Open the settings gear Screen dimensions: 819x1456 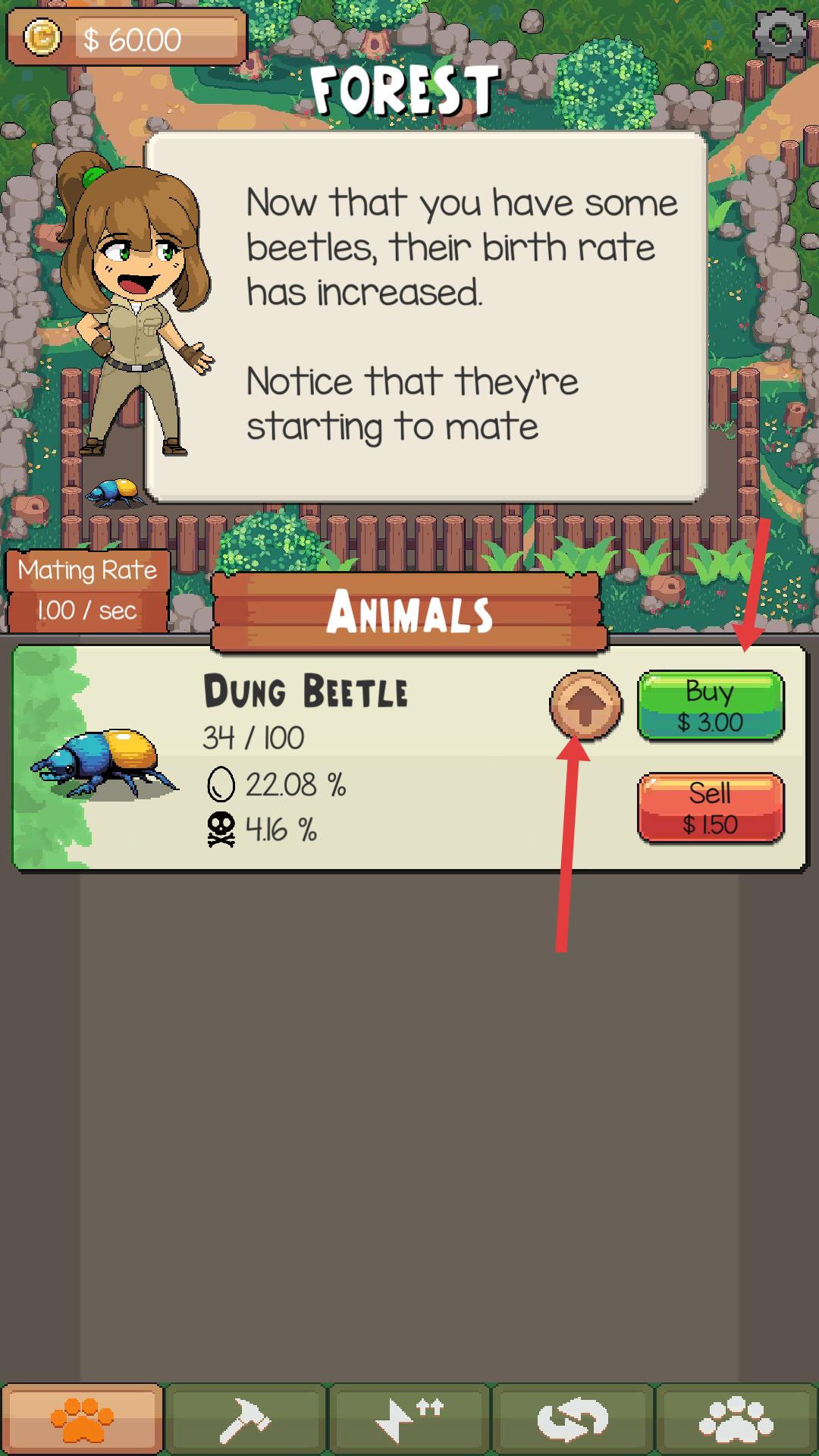coord(780,34)
